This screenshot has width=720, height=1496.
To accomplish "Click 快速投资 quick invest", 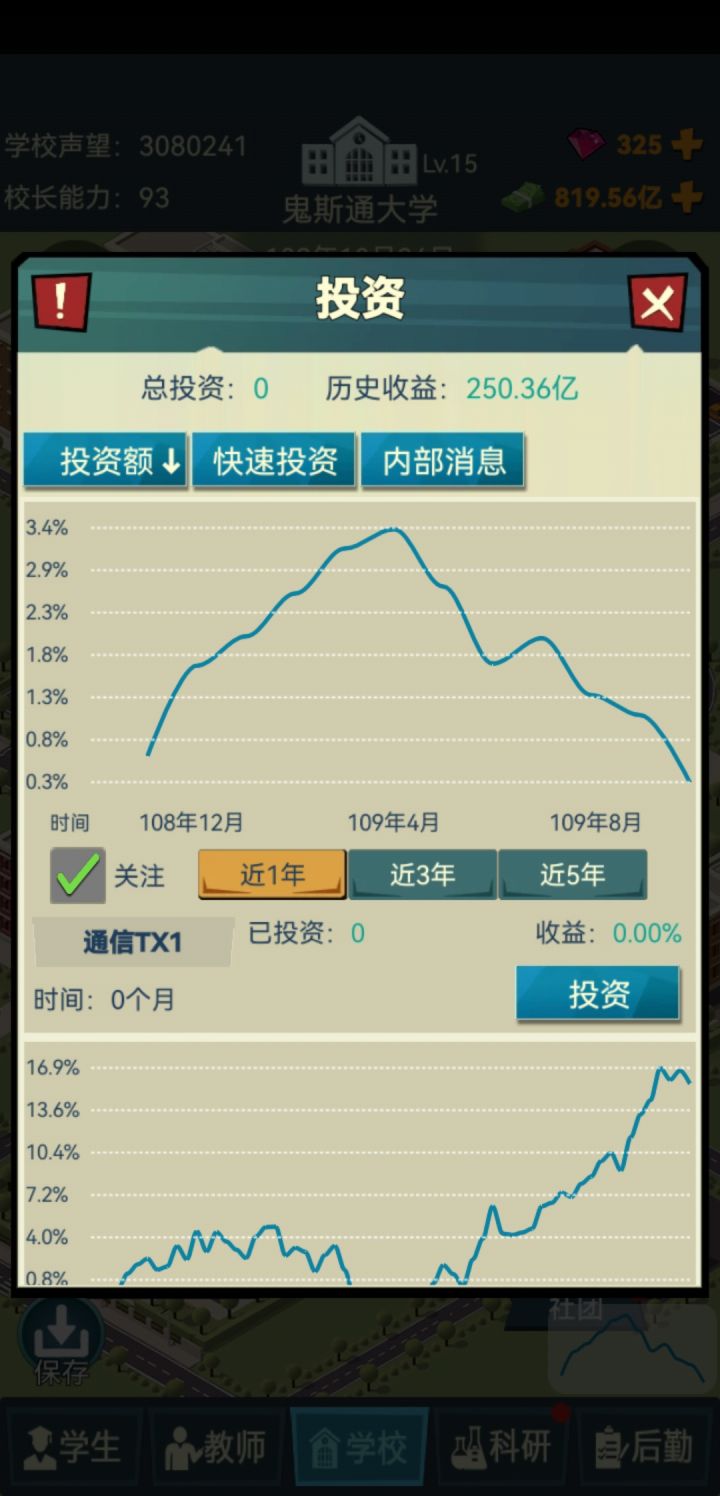I will click(x=274, y=460).
